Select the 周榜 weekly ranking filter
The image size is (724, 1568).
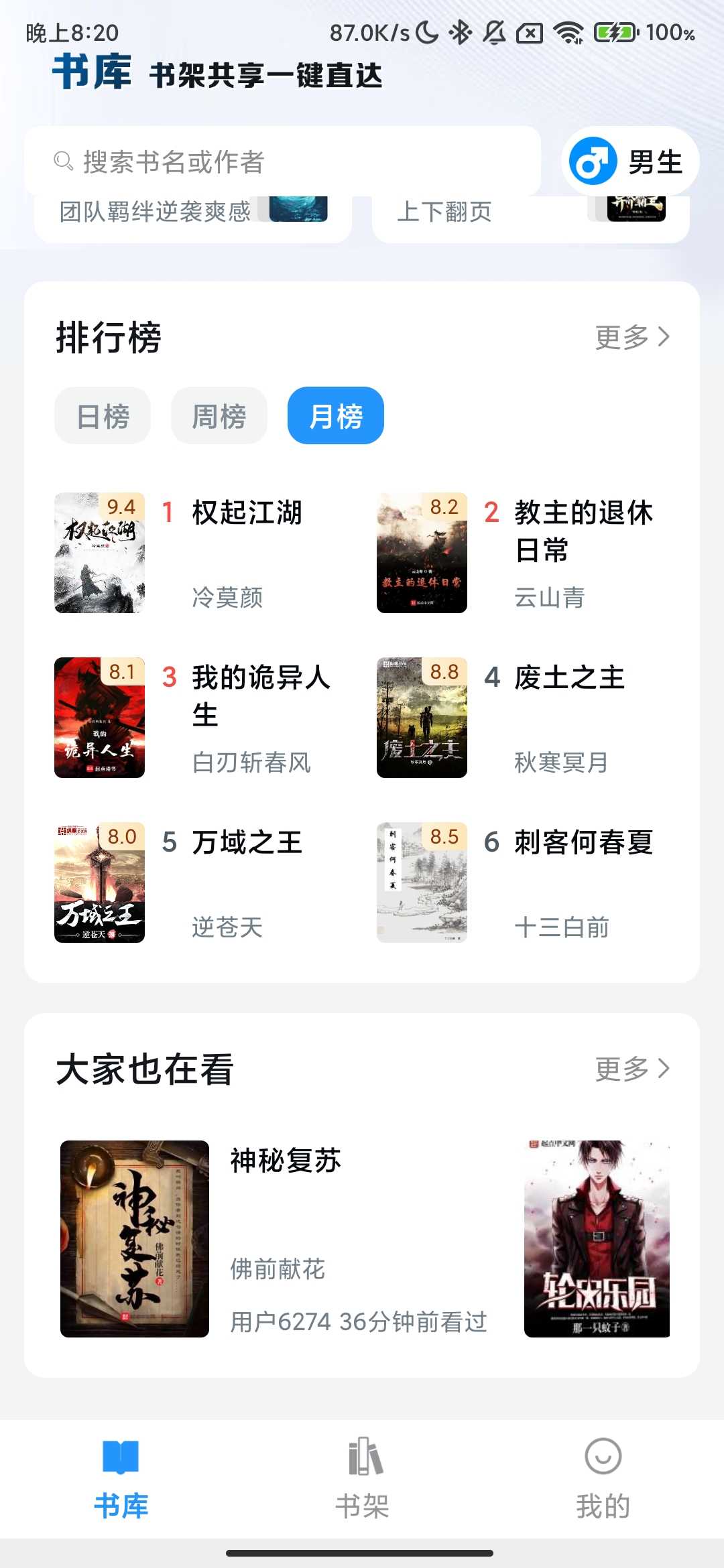(219, 415)
